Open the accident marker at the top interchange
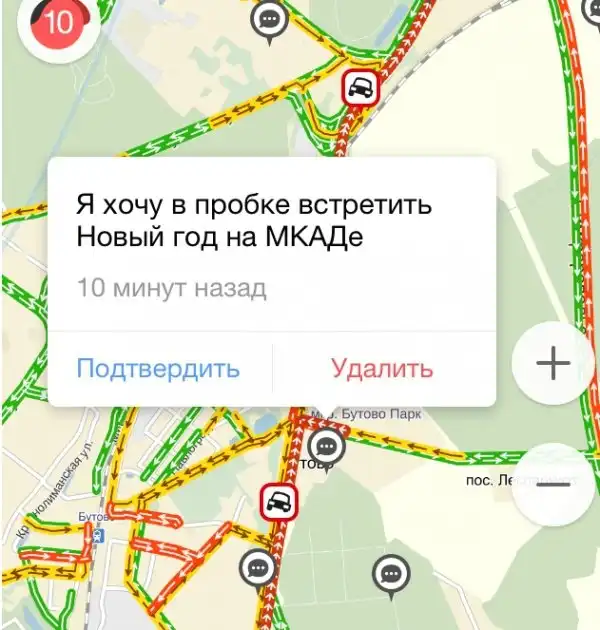Viewport: 600px width, 630px height. 360,89
